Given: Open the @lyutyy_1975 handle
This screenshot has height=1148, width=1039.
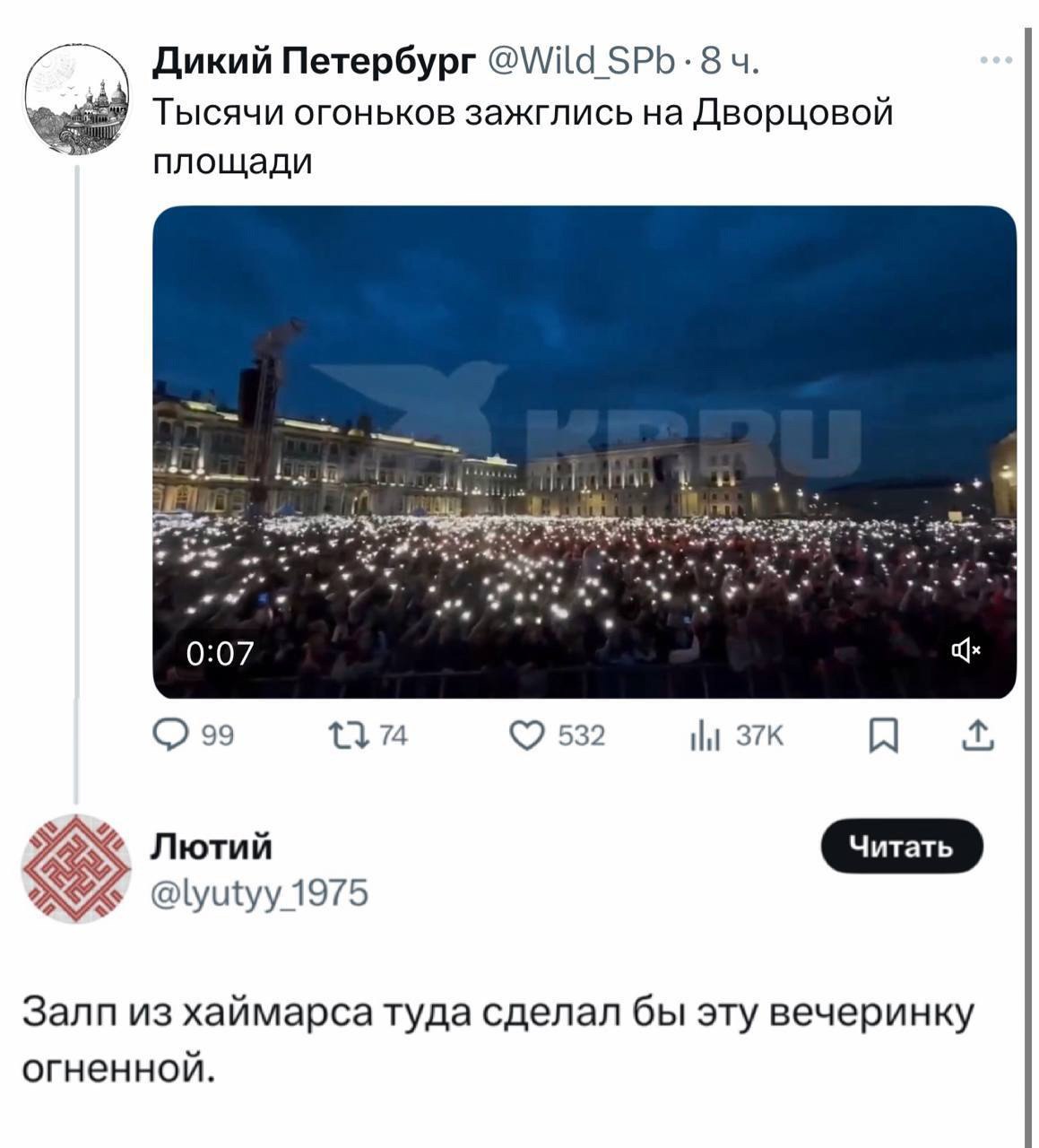Looking at the screenshot, I should pos(258,893).
